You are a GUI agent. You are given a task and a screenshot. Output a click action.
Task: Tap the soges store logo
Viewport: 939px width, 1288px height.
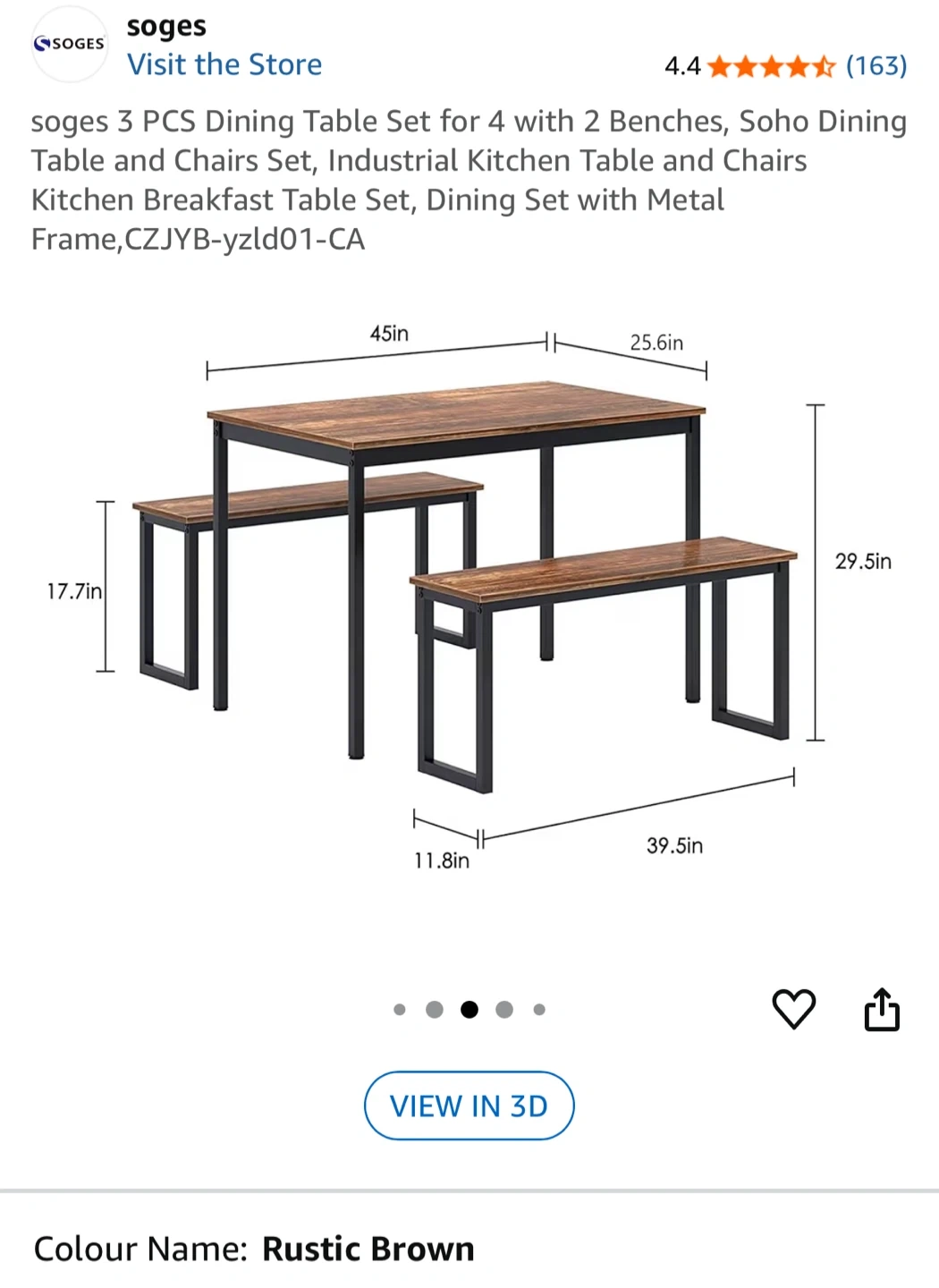pos(69,44)
